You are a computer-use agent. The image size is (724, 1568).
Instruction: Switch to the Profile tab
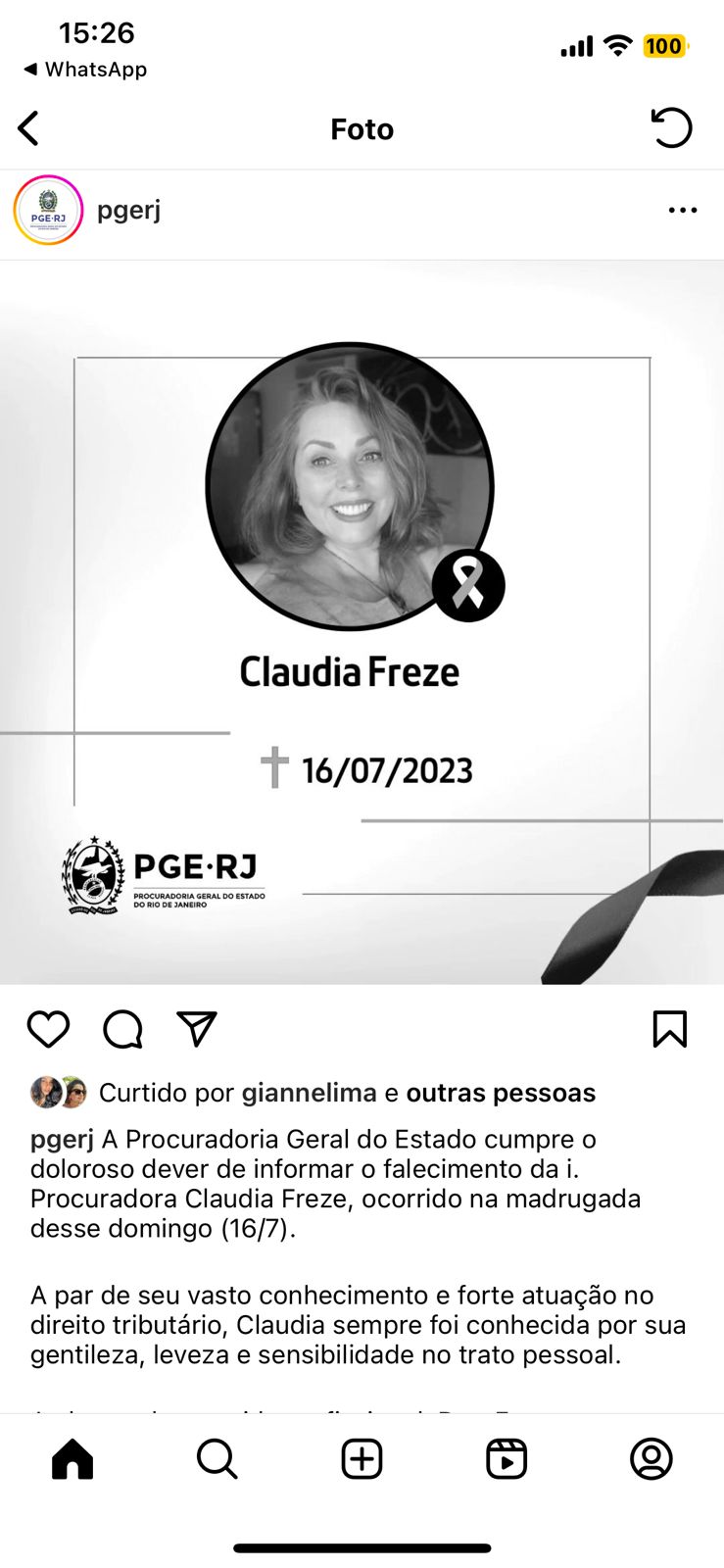click(652, 1459)
